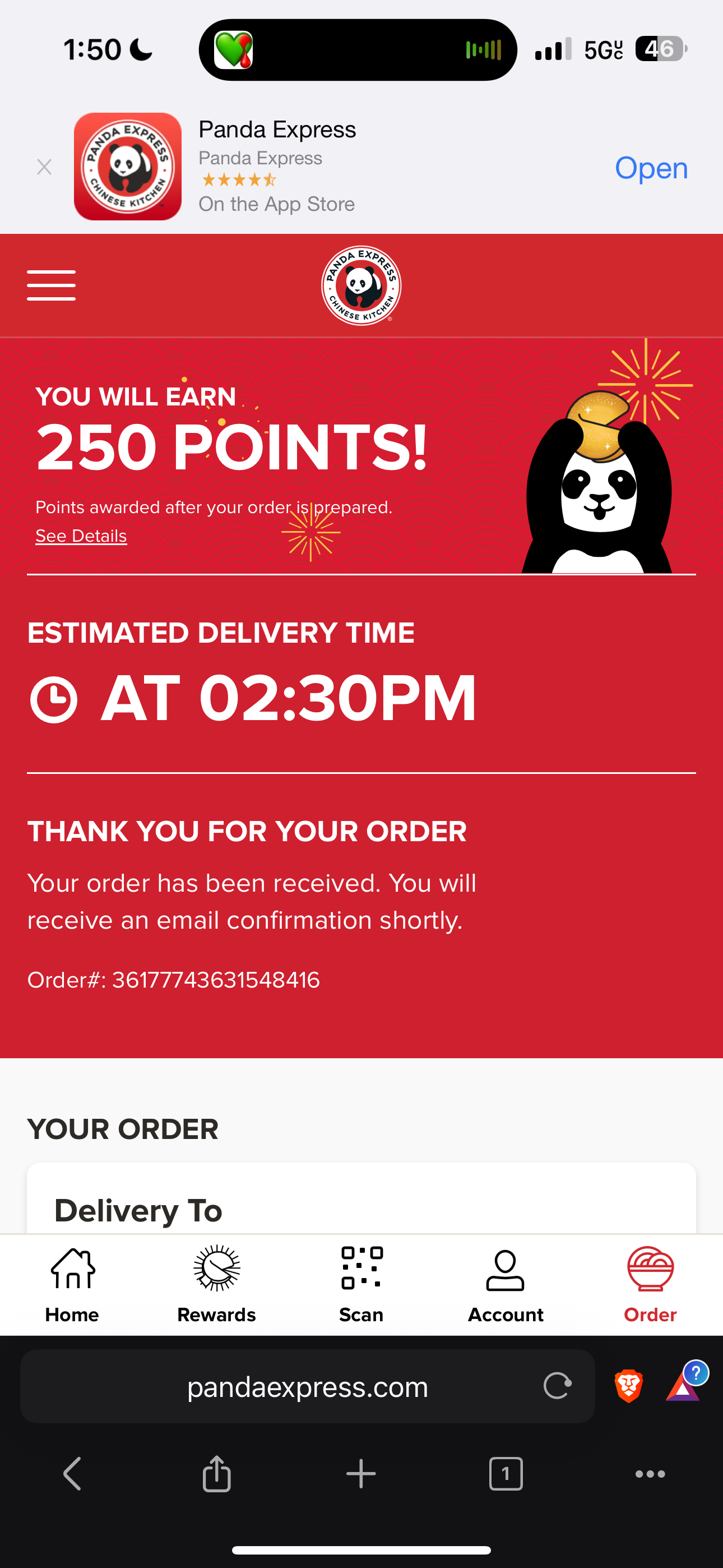Tap the pandaexpress.com address bar
Image resolution: width=723 pixels, height=1568 pixels.
point(307,1387)
